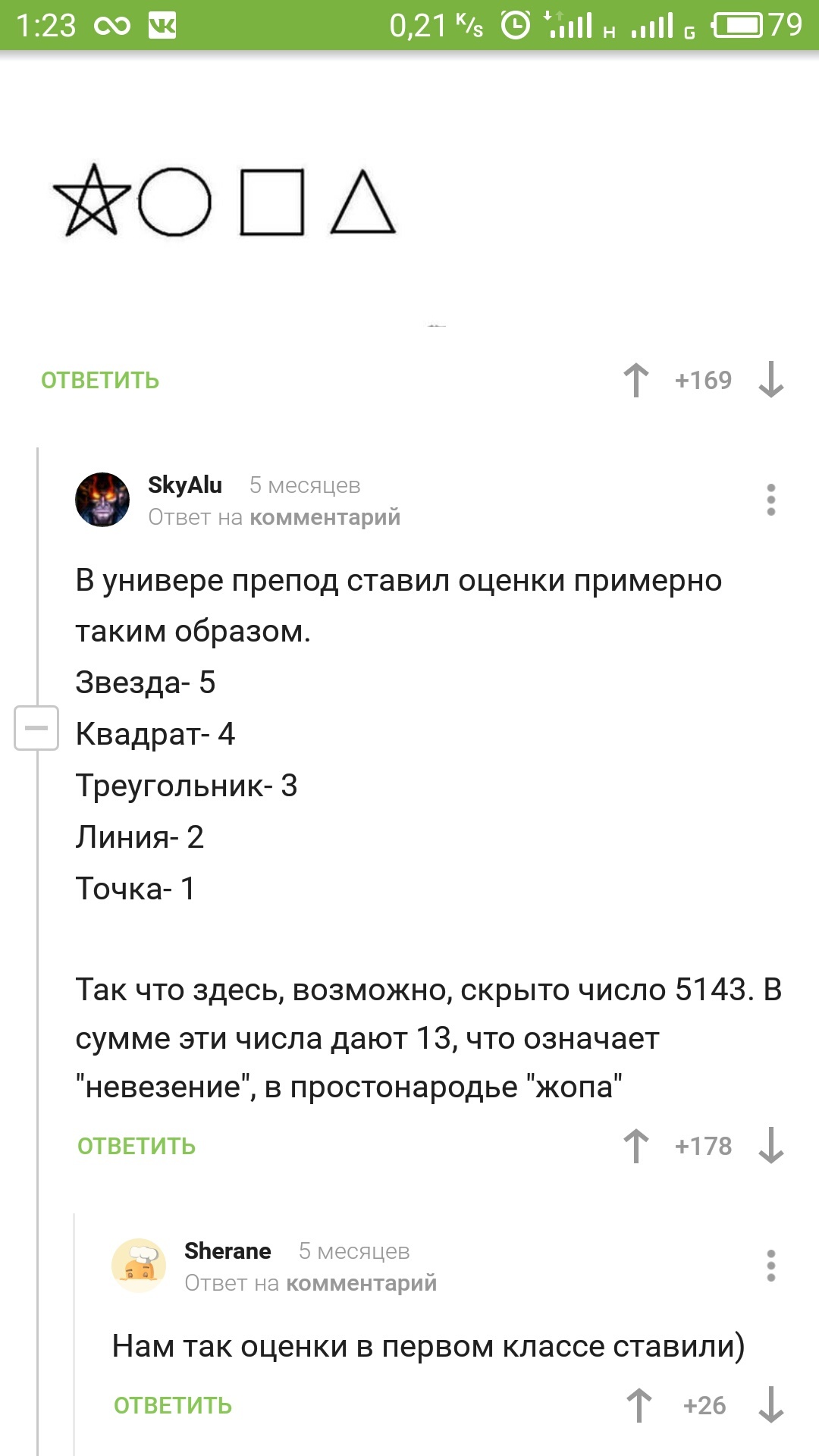Collapse SkyAlu's comment thread

click(x=36, y=728)
